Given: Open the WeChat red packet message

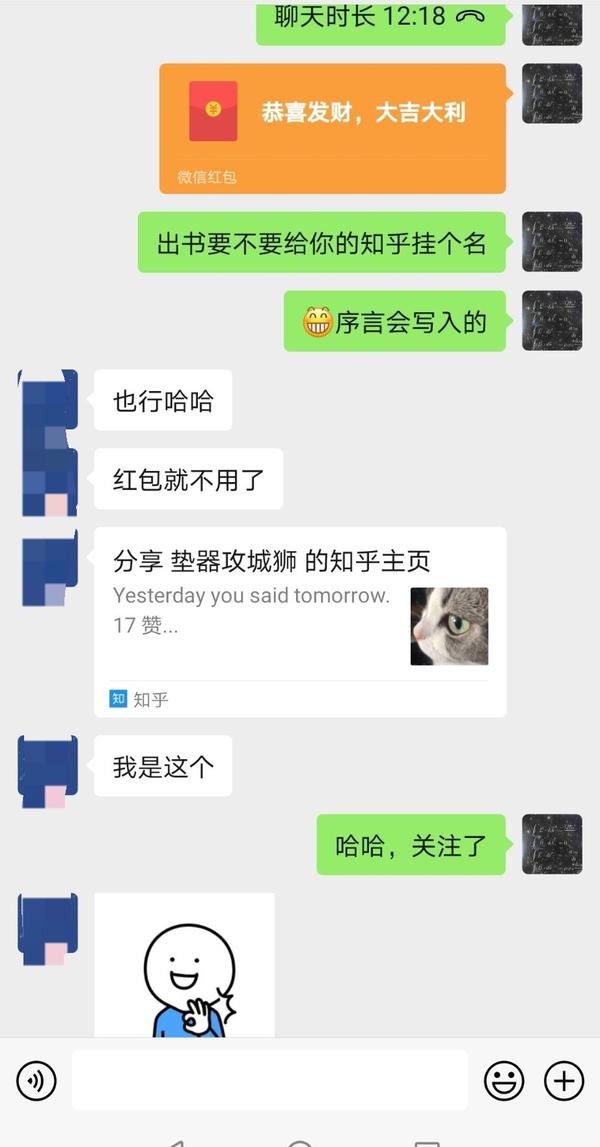Looking at the screenshot, I should [333, 129].
